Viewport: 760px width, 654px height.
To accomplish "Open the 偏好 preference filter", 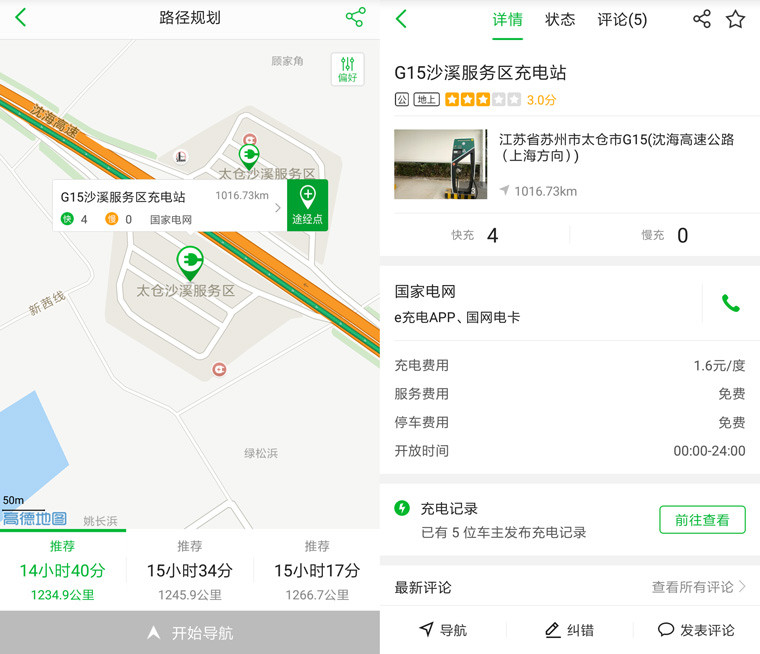I will tap(347, 69).
